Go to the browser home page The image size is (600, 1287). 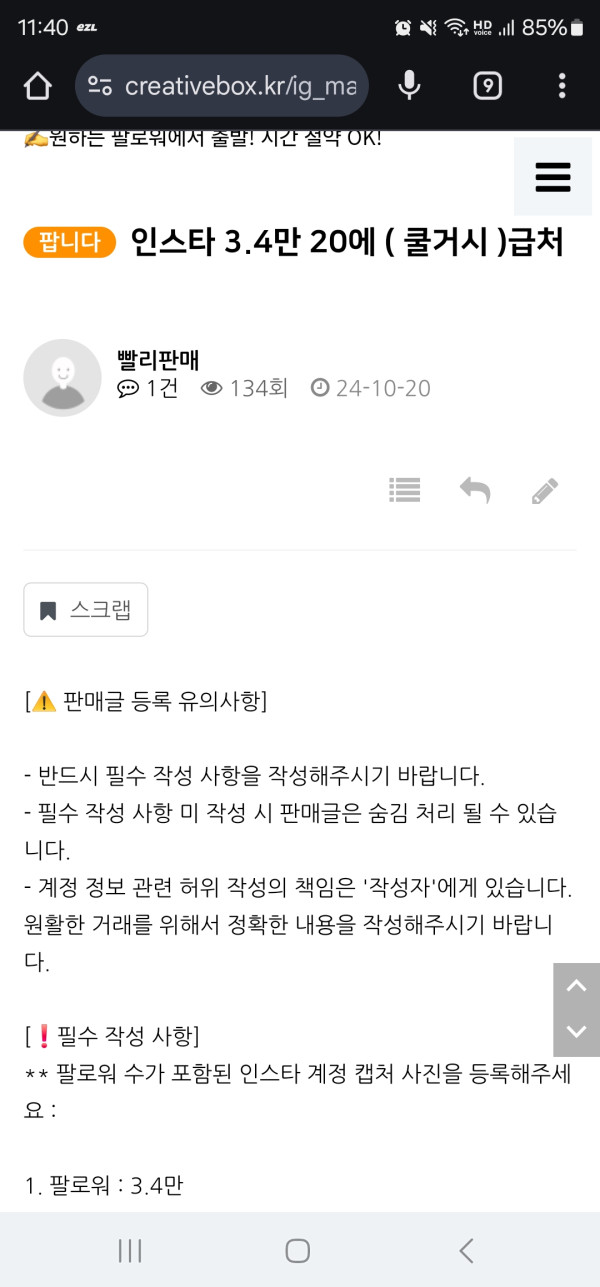pyautogui.click(x=37, y=87)
